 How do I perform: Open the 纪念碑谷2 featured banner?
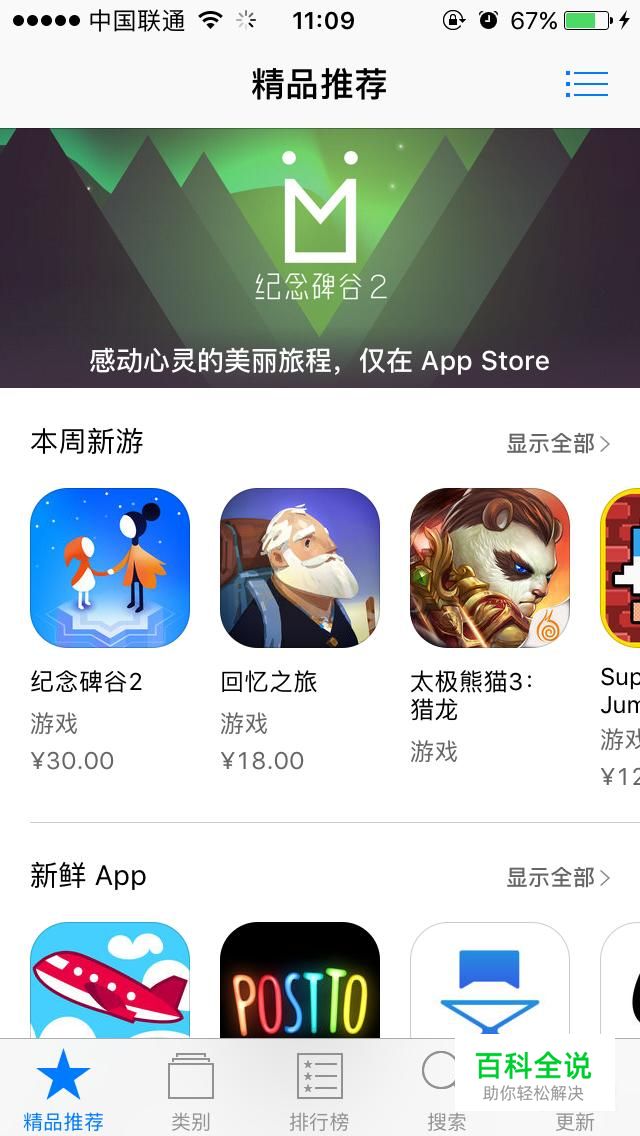(x=320, y=257)
